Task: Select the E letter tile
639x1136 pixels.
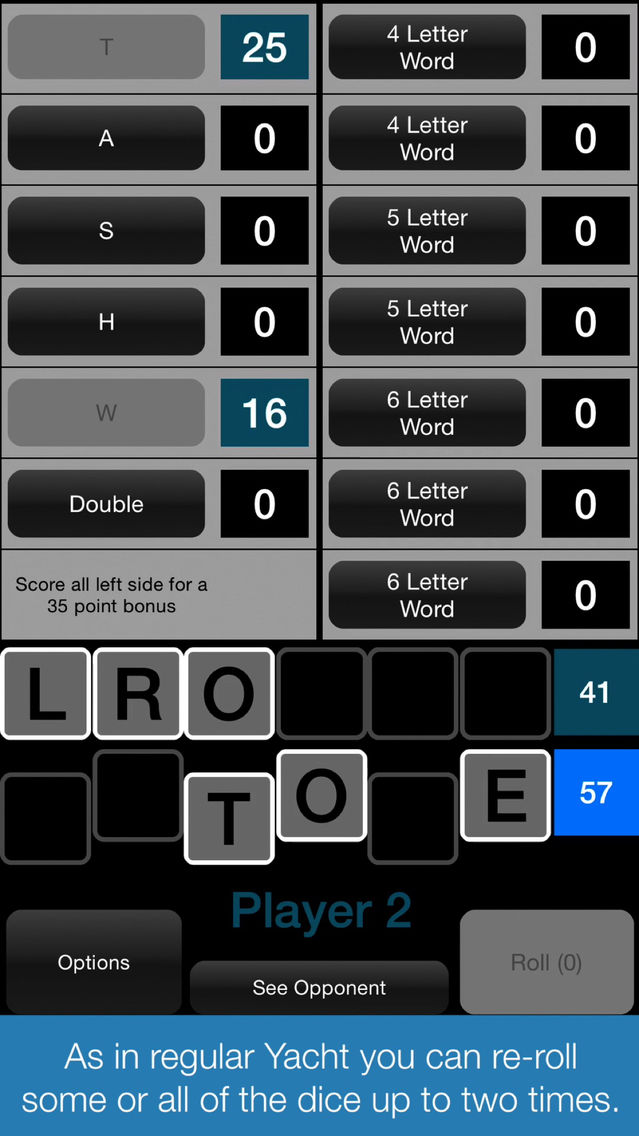Action: coord(506,795)
